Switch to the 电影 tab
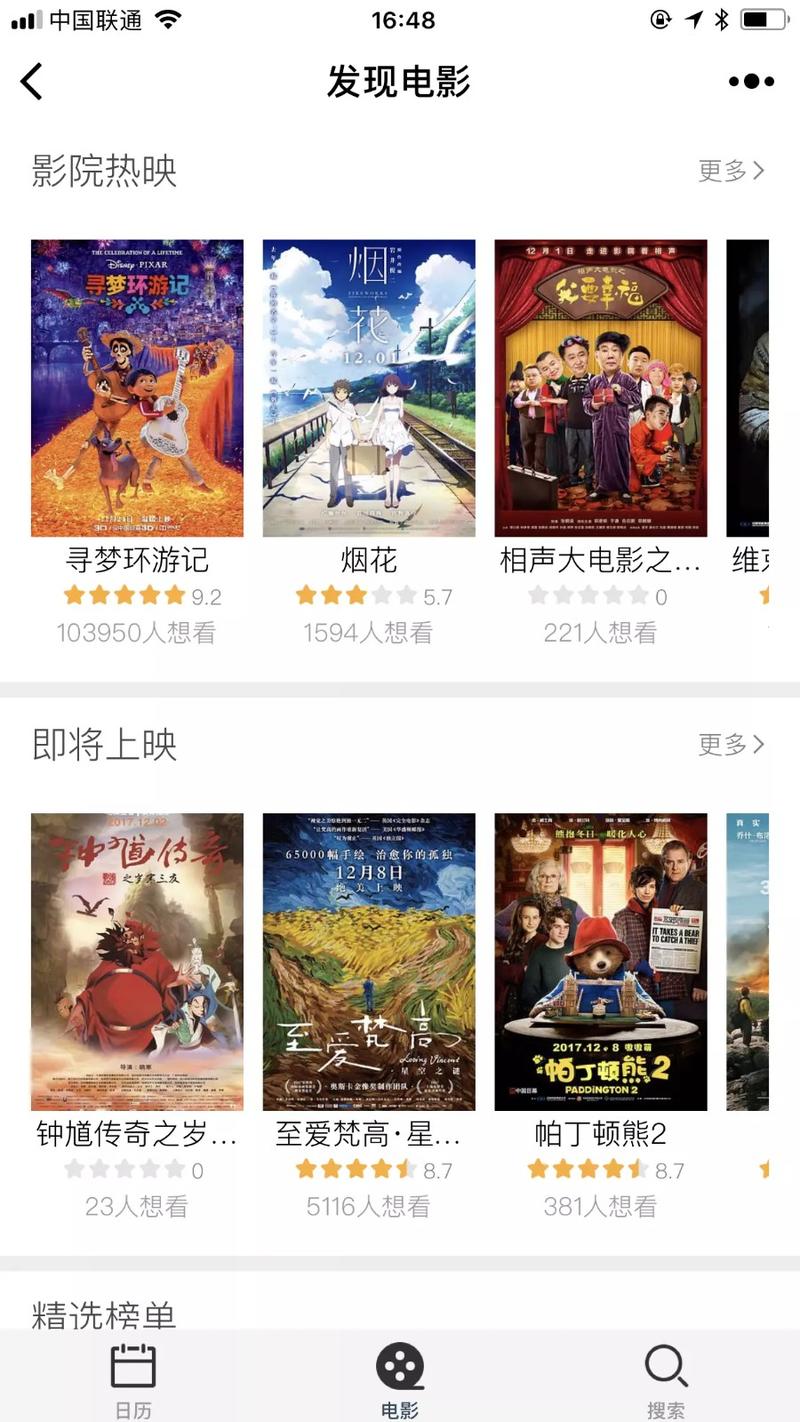This screenshot has height=1422, width=800. pos(400,1380)
